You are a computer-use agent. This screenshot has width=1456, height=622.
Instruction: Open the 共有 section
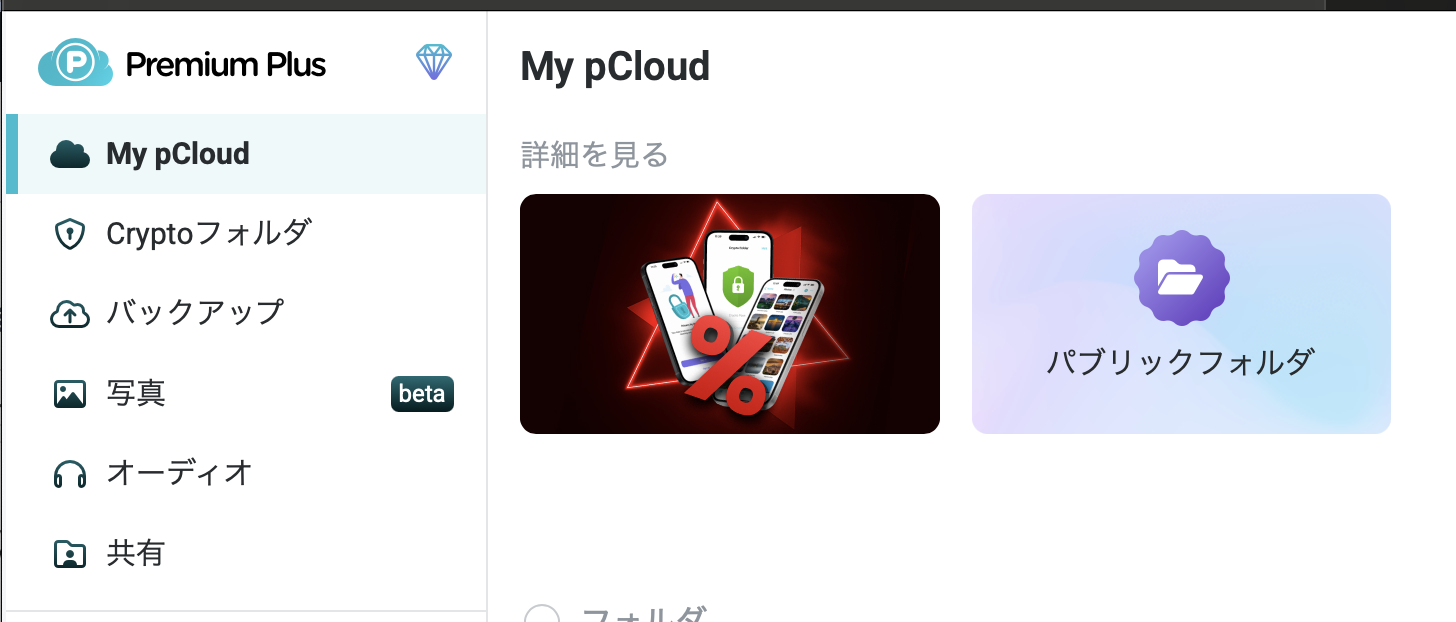click(x=135, y=552)
